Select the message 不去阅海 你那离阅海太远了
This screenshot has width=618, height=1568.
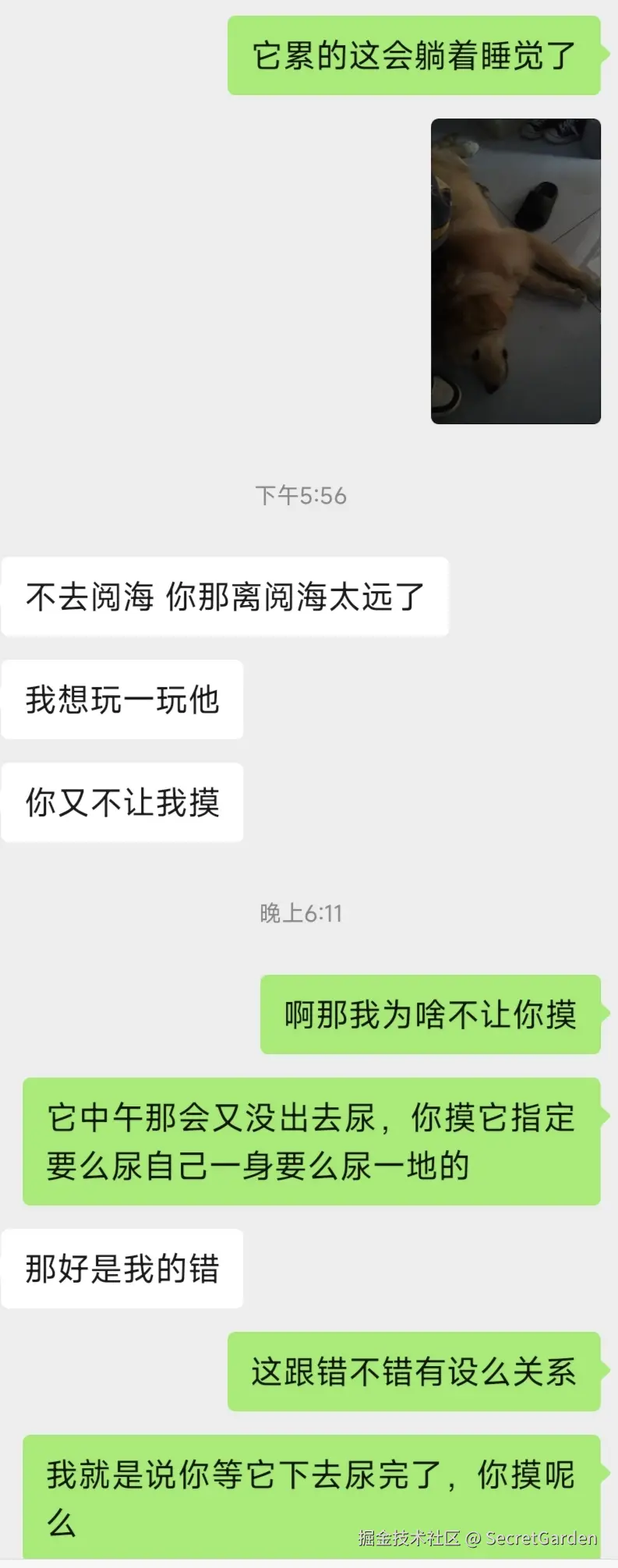(224, 596)
